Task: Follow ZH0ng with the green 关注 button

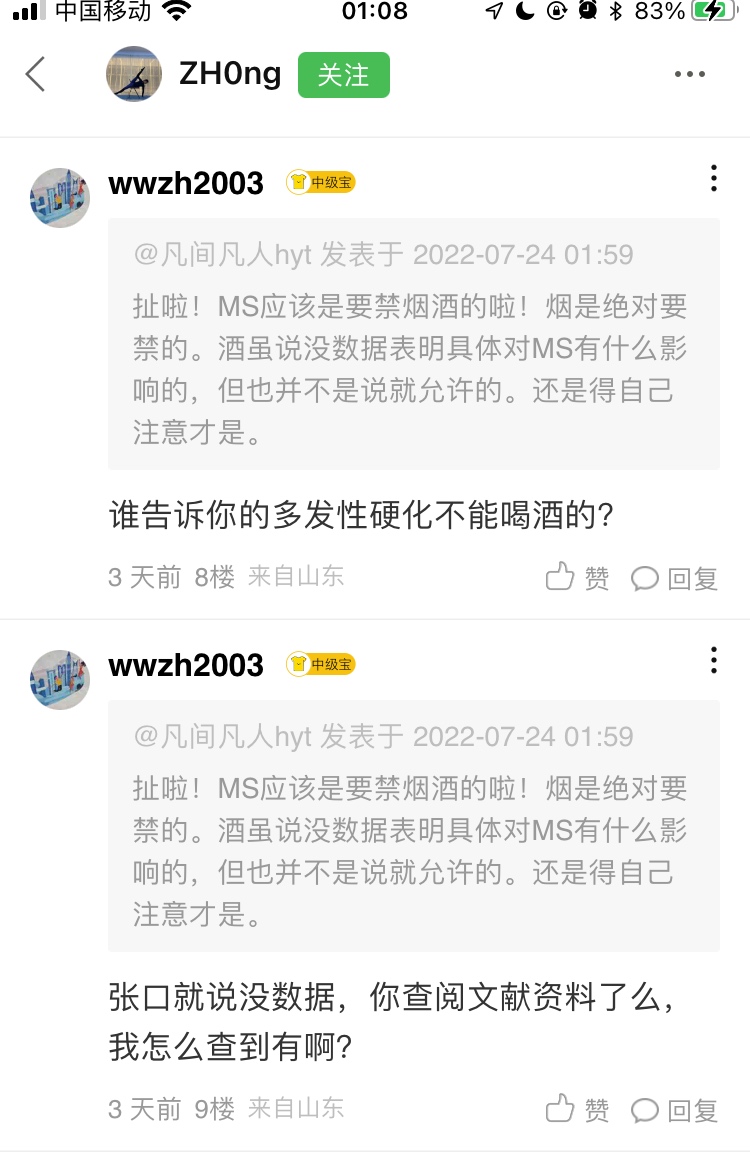Action: (x=343, y=75)
